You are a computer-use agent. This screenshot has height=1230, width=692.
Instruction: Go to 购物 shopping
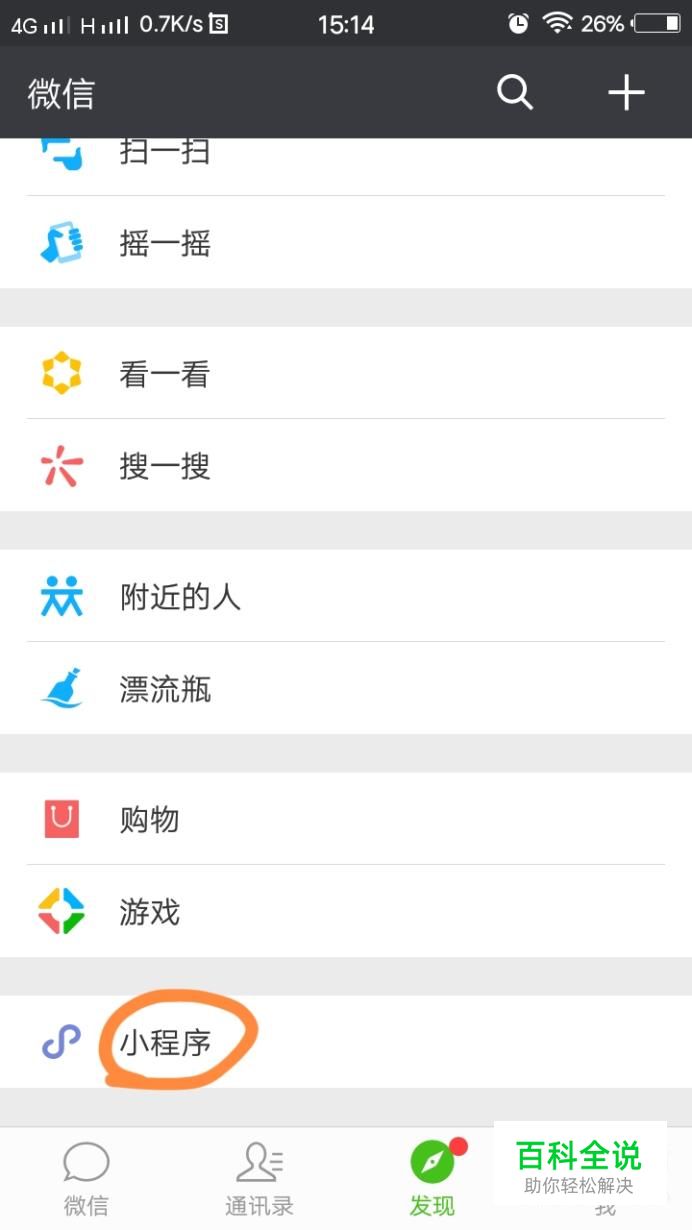click(150, 820)
